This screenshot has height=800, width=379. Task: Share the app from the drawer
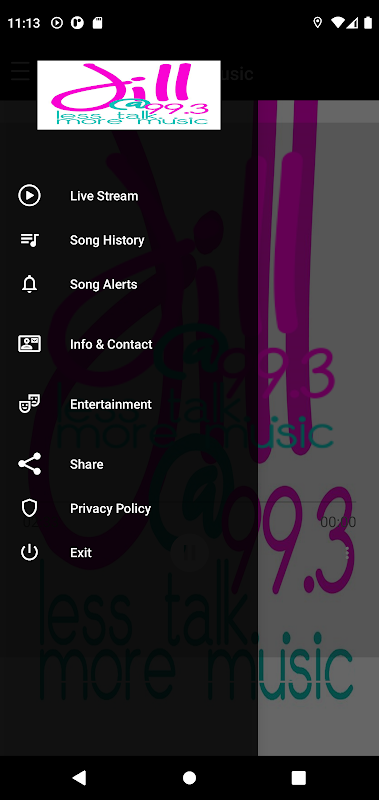(129, 464)
